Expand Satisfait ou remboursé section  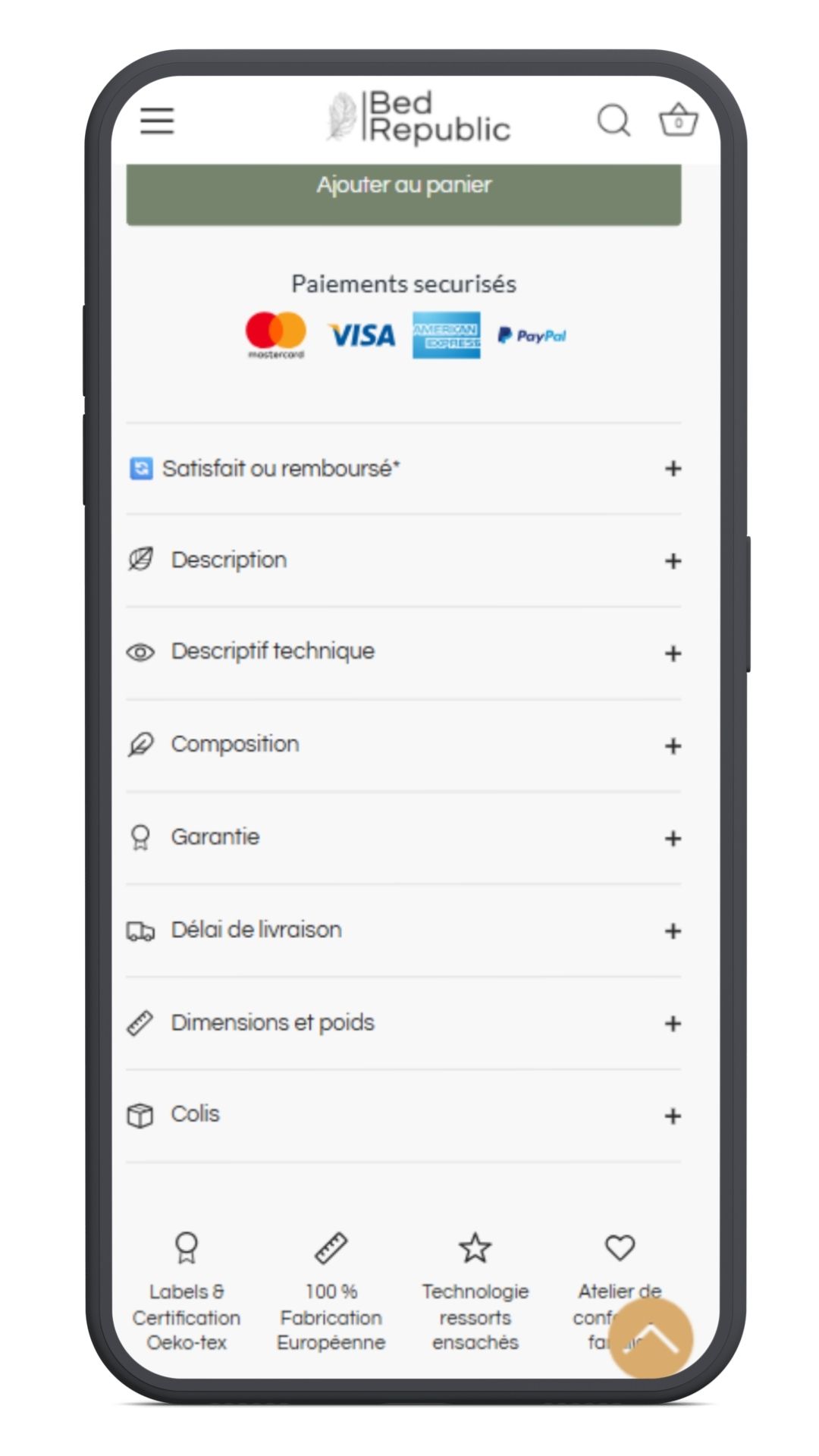pyautogui.click(x=403, y=469)
